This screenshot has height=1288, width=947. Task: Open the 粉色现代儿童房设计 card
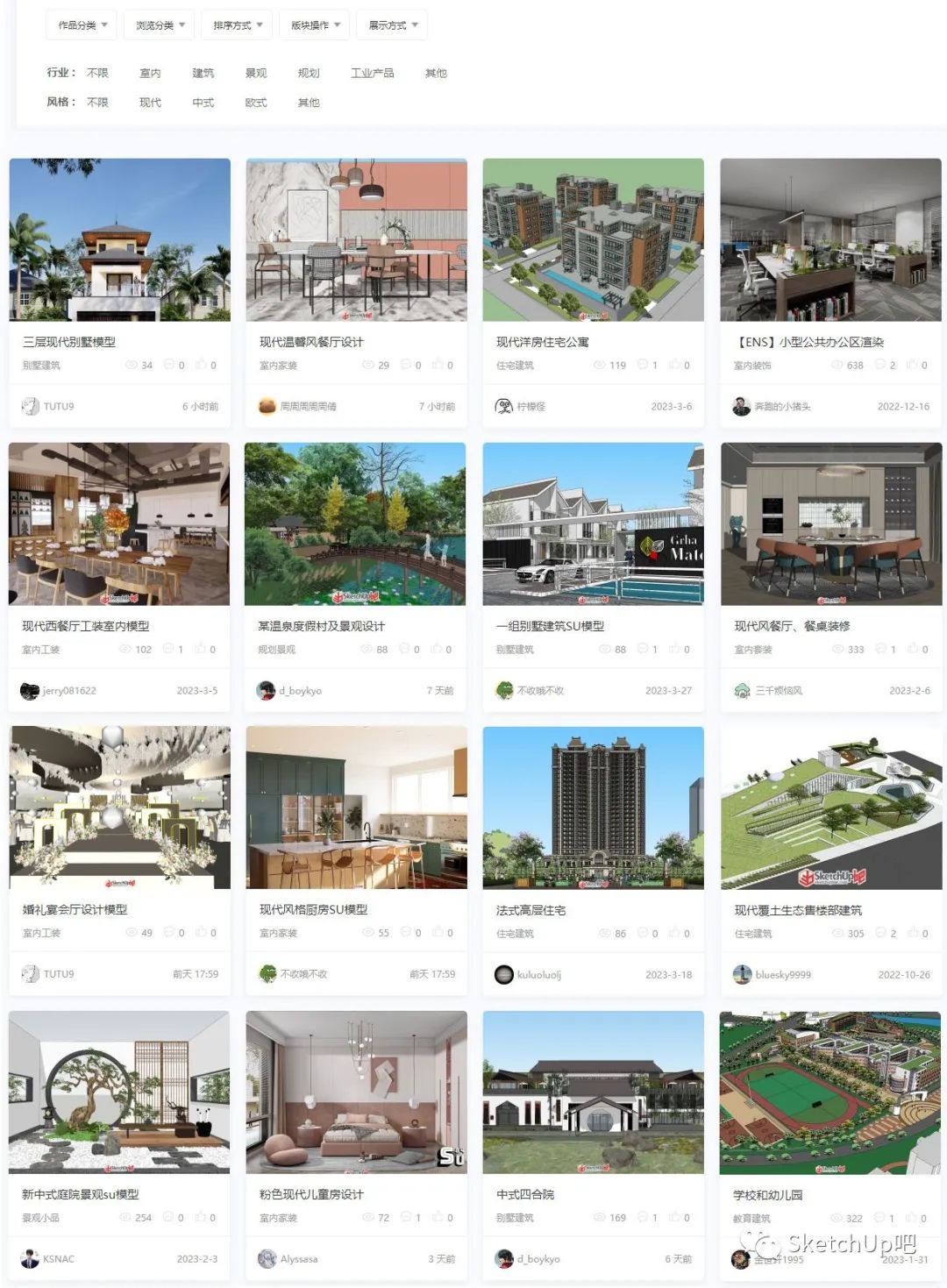click(311, 1194)
